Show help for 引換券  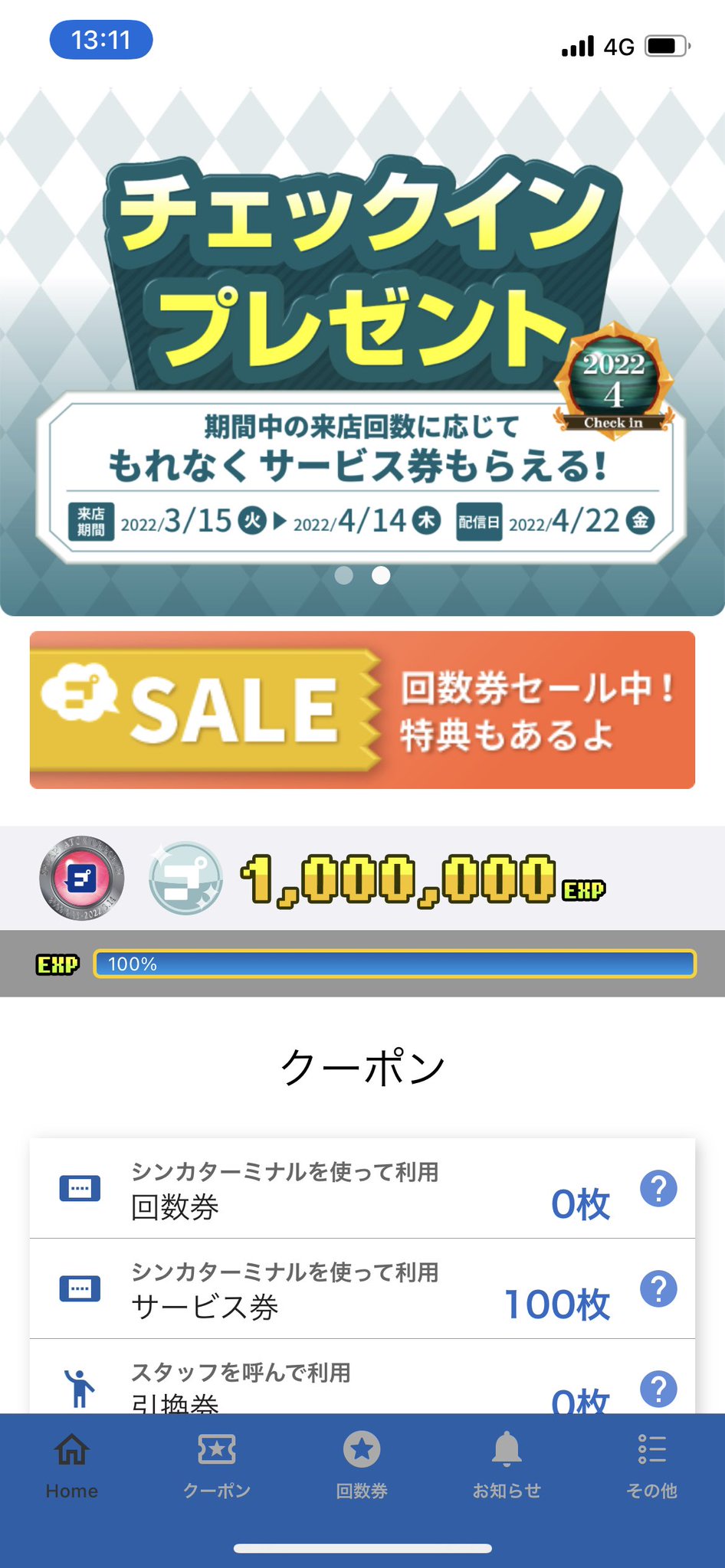coord(658,1389)
